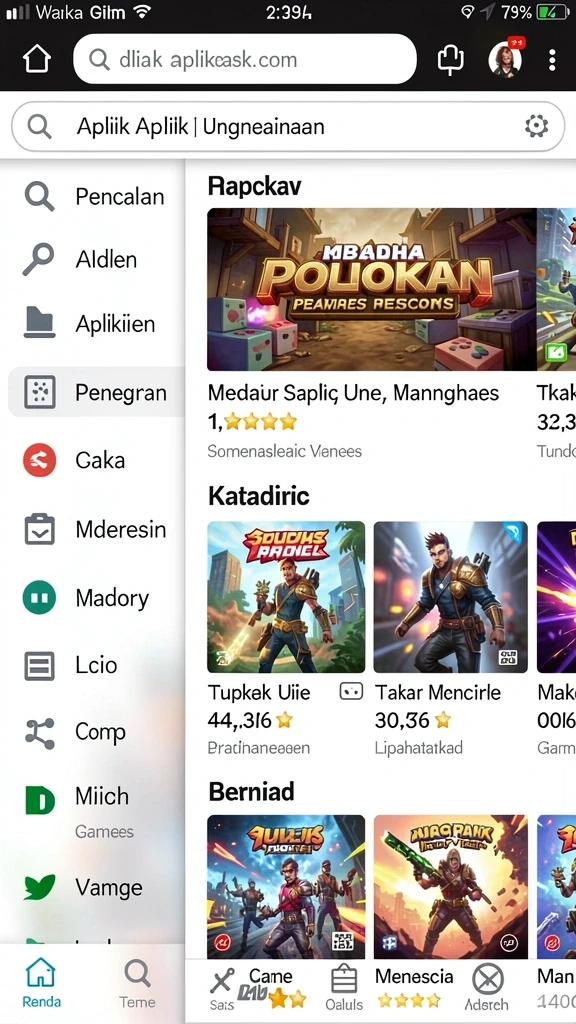Switch to the Renda bottom tab

(x=41, y=984)
